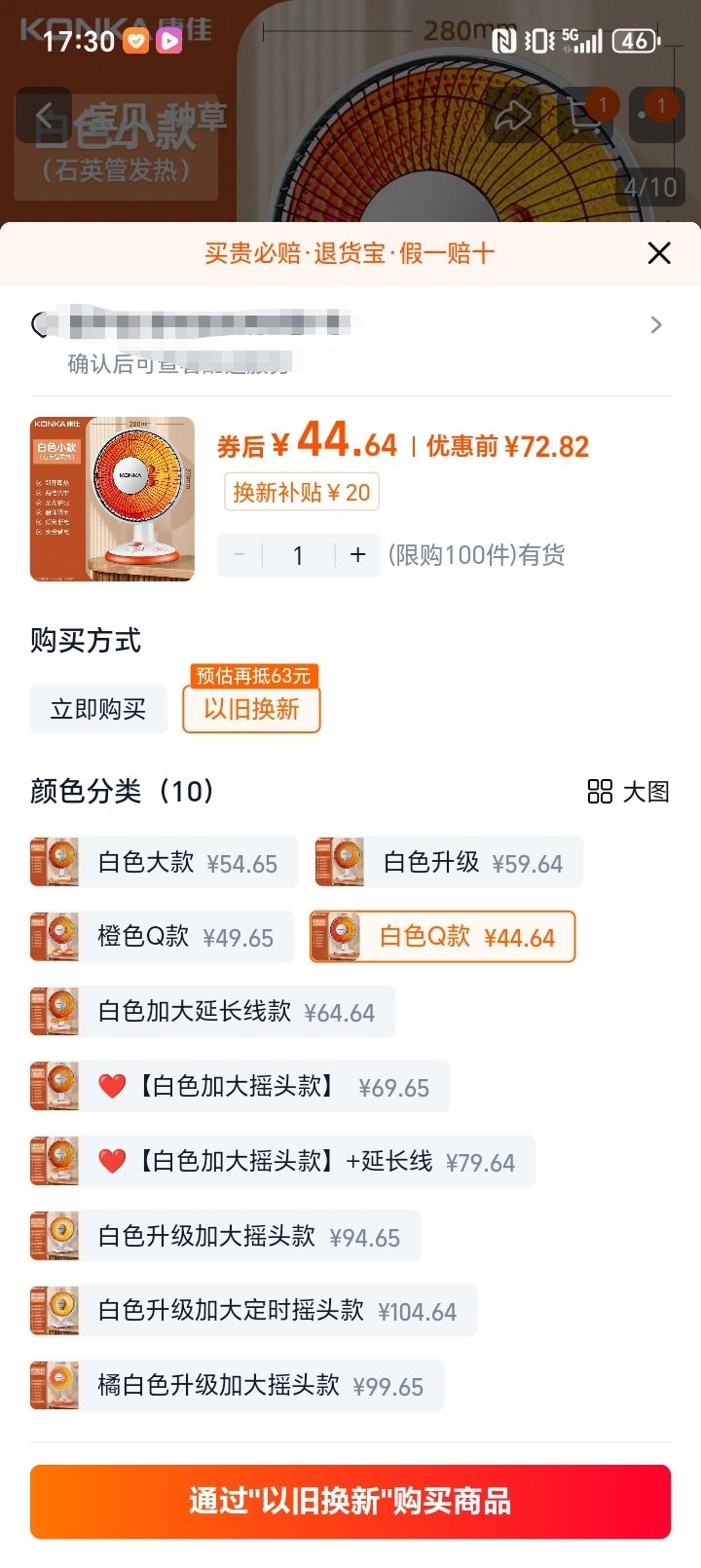Select the 以旧换新 purchase method
This screenshot has height=1568, width=701.
tap(250, 709)
